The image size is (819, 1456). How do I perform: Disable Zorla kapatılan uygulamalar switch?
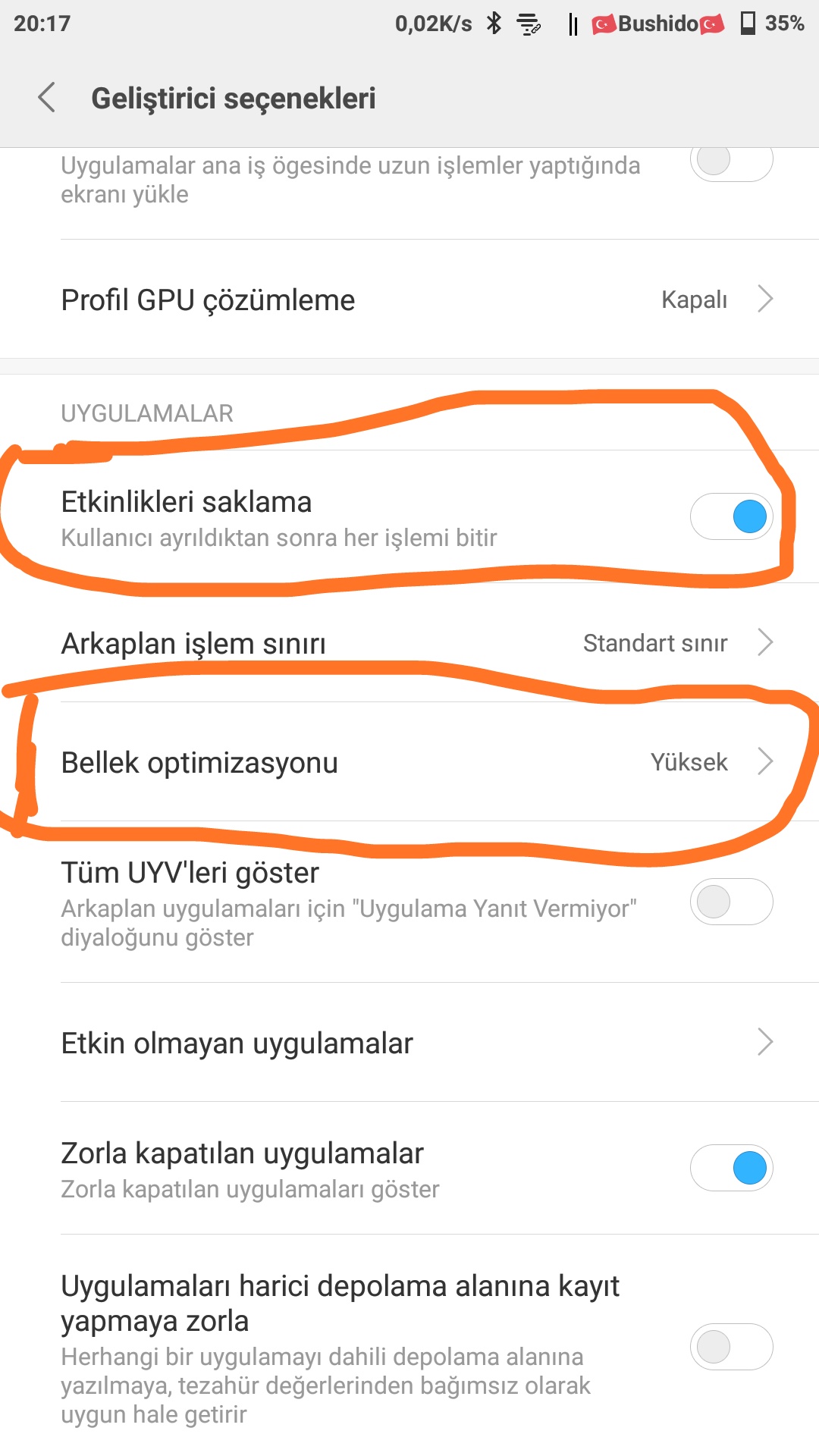click(x=731, y=1168)
